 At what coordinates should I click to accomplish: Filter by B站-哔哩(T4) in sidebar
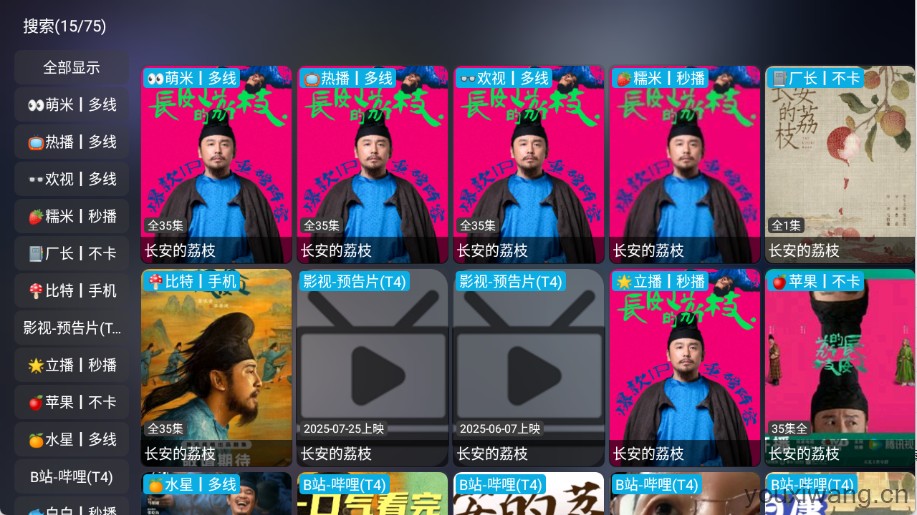(71, 476)
